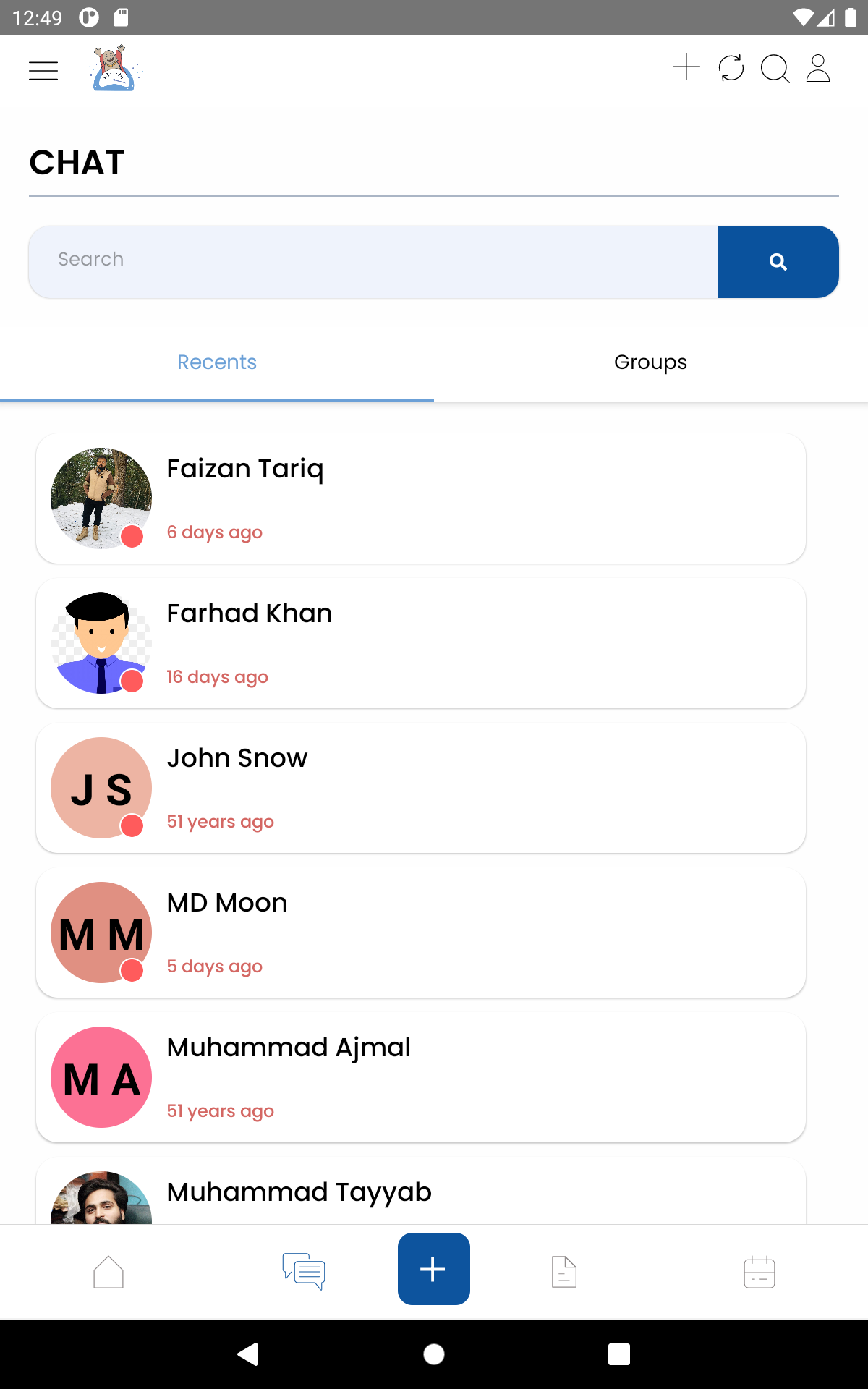
Task: Open the chat with Faizan Tariq
Action: click(421, 498)
